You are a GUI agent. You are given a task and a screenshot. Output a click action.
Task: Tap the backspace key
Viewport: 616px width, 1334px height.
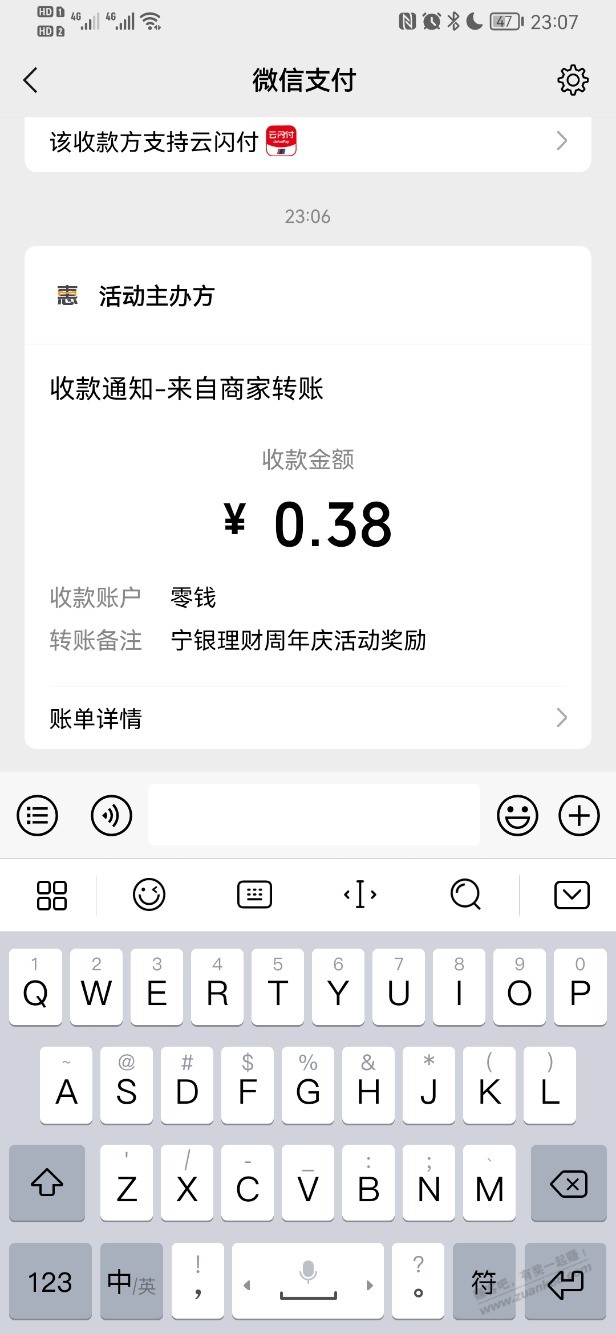click(x=568, y=1185)
